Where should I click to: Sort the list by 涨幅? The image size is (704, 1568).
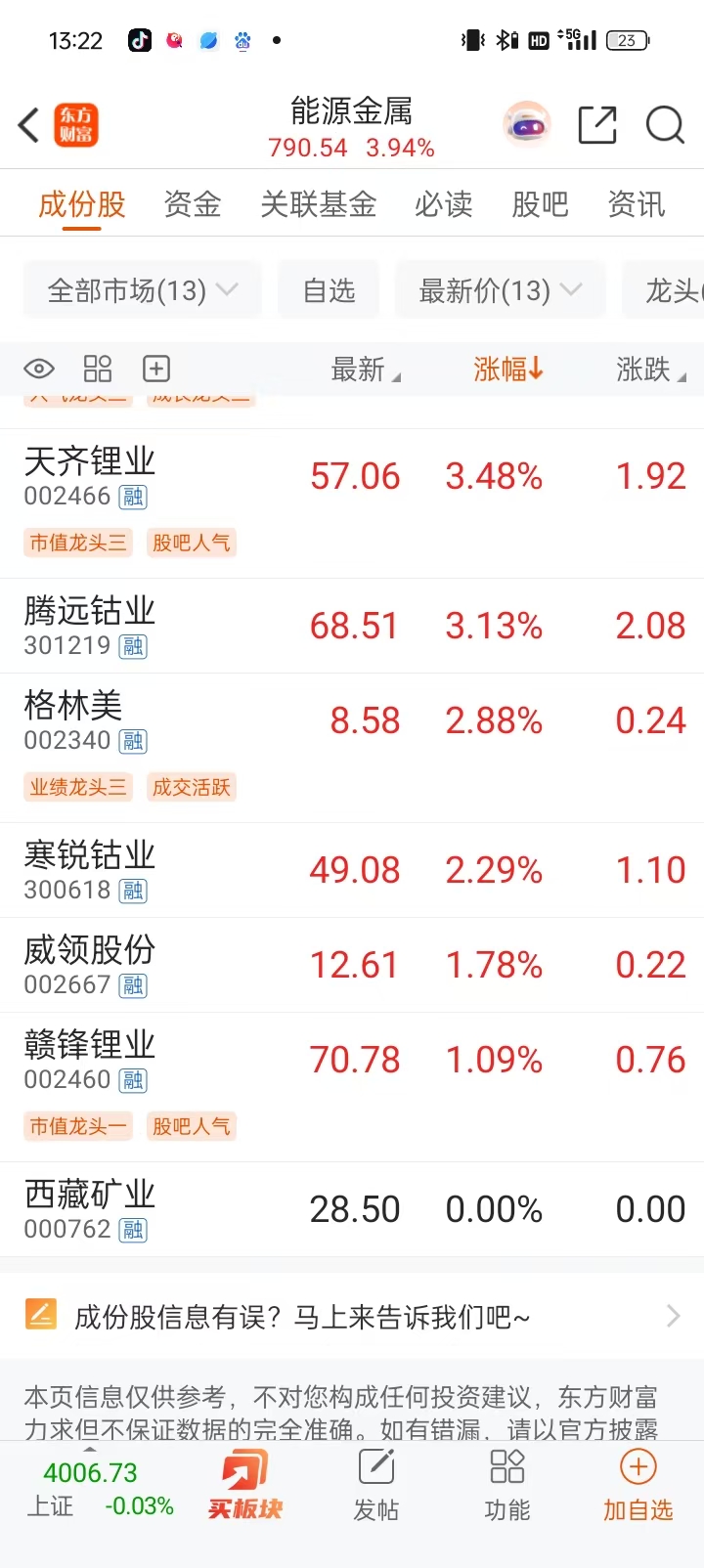tap(507, 369)
